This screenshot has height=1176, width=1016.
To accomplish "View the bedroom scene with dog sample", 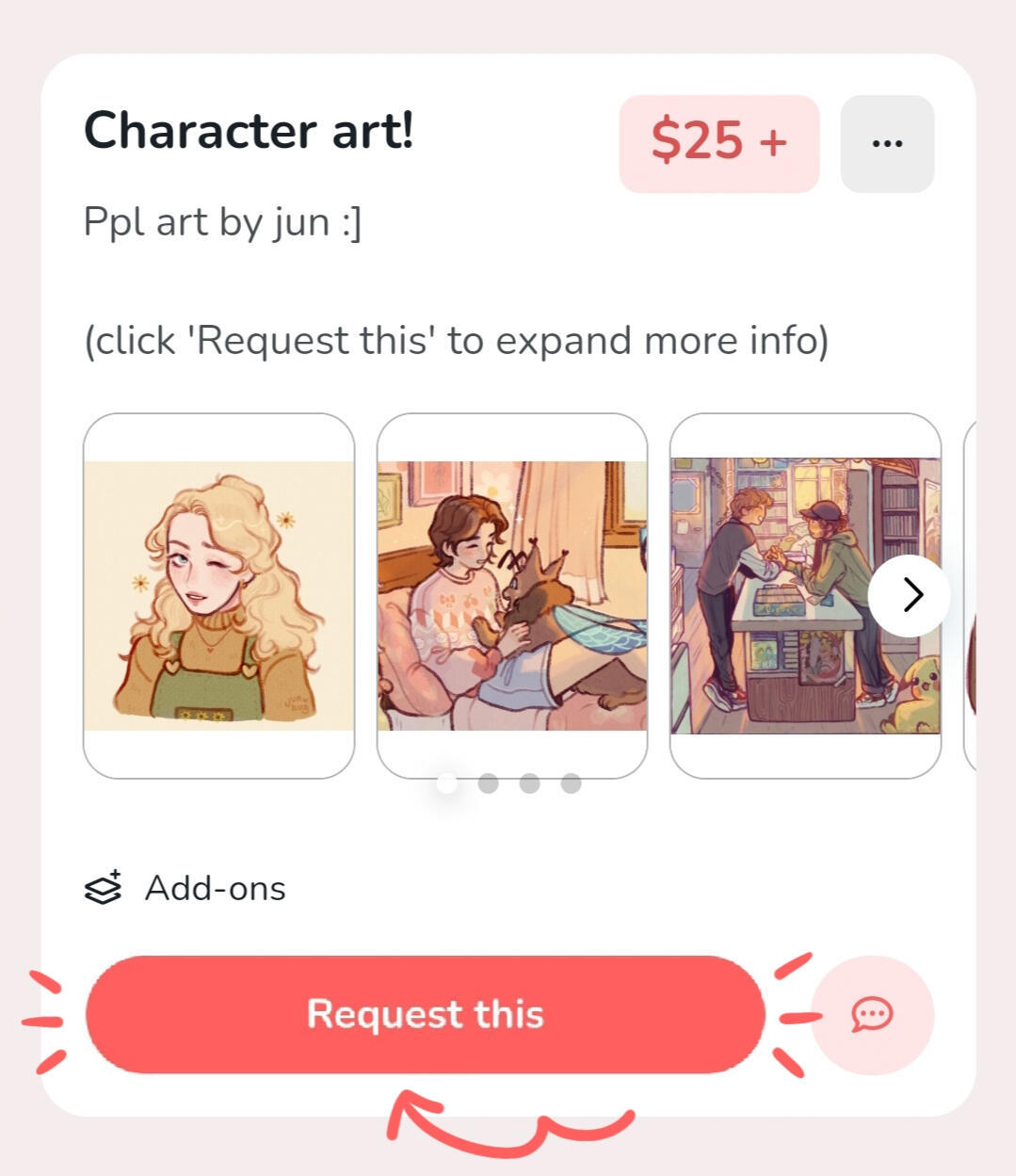I will 511,595.
